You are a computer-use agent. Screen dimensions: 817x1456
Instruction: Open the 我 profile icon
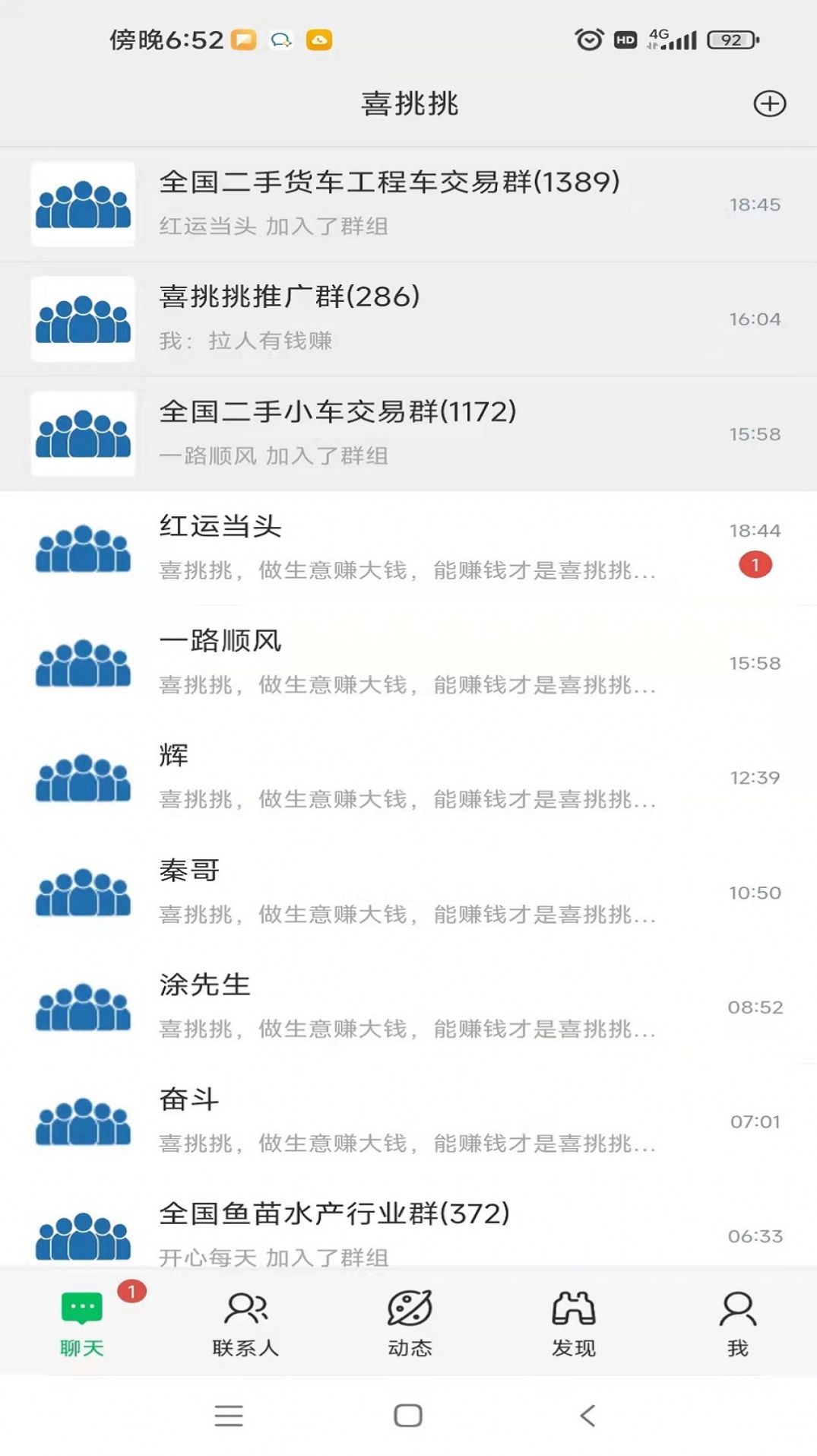(x=736, y=1302)
